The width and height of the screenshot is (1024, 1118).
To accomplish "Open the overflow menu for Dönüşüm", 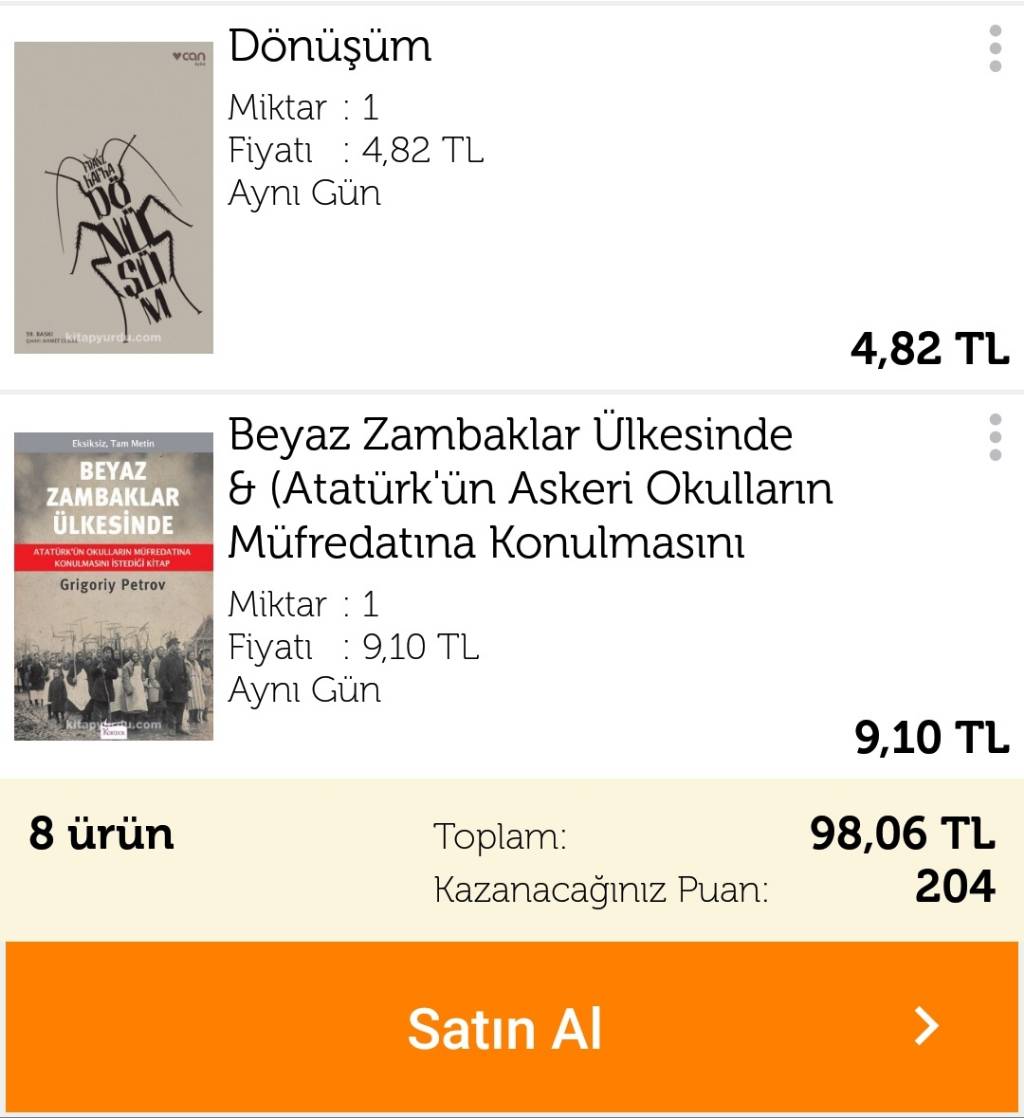I will pyautogui.click(x=994, y=49).
